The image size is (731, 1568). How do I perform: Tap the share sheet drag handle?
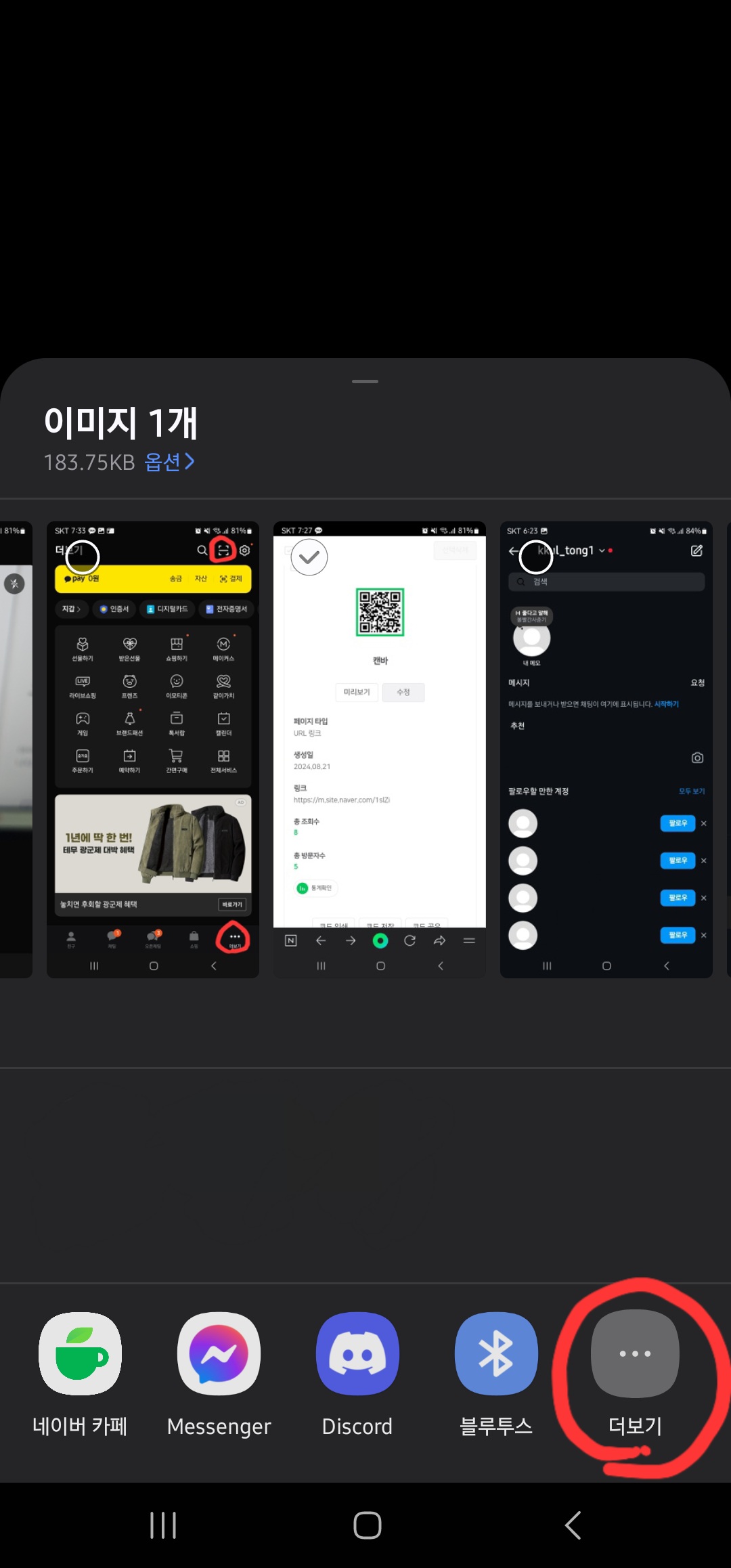tap(365, 382)
